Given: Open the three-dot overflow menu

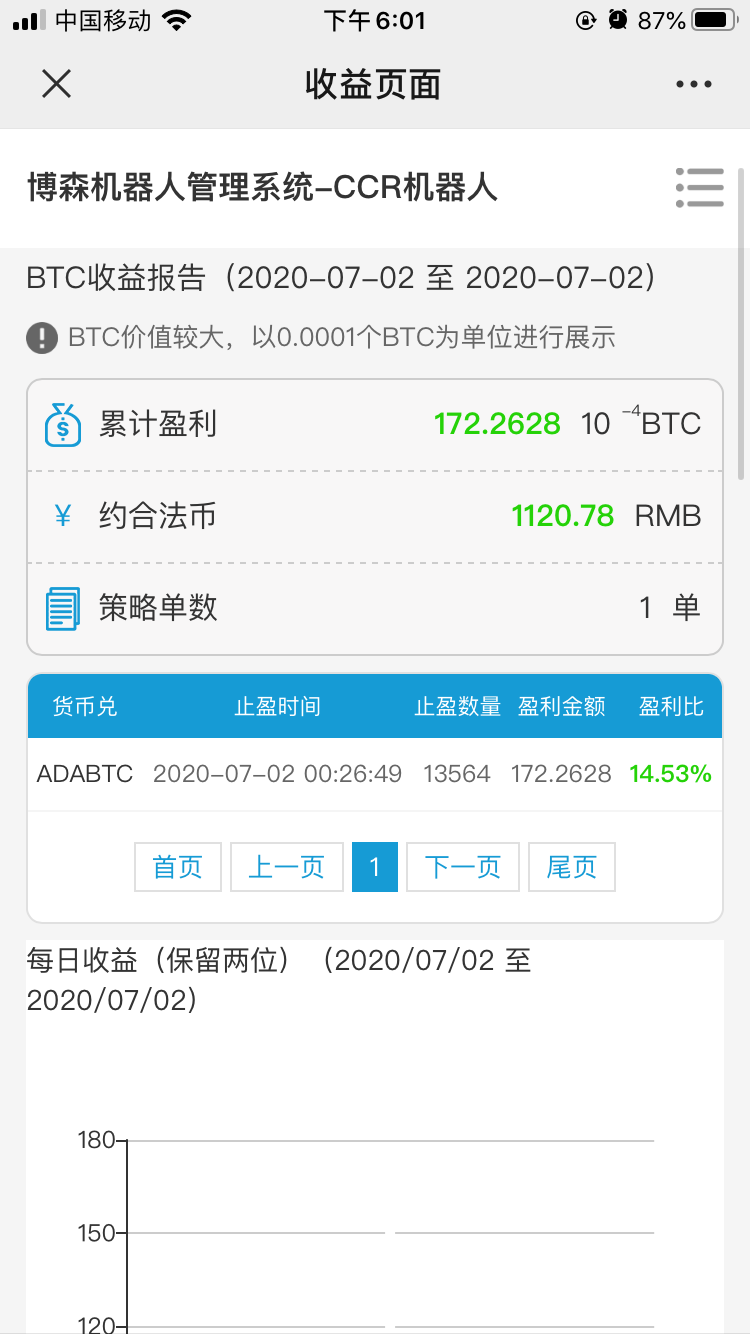Looking at the screenshot, I should click(x=694, y=84).
